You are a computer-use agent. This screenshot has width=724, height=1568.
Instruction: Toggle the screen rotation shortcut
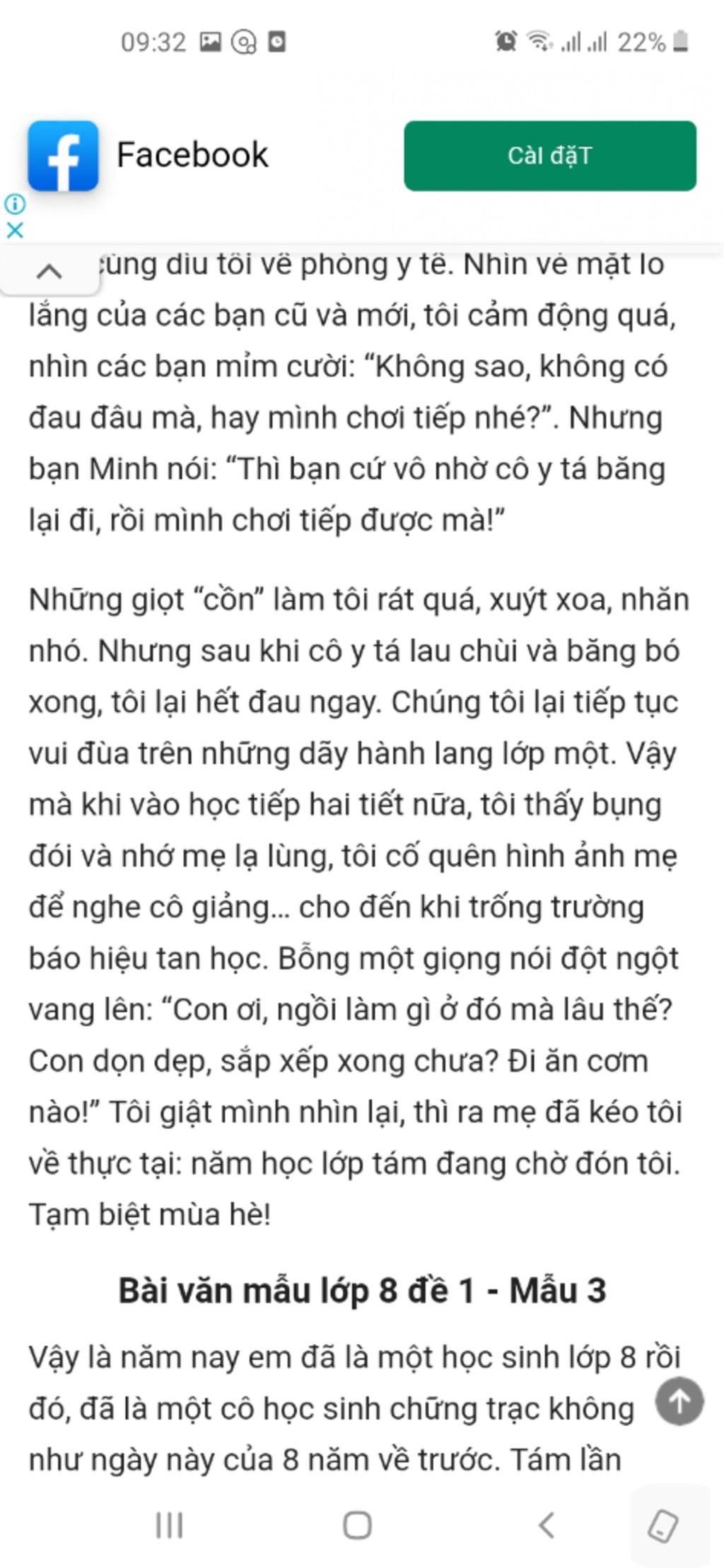pyautogui.click(x=662, y=1526)
